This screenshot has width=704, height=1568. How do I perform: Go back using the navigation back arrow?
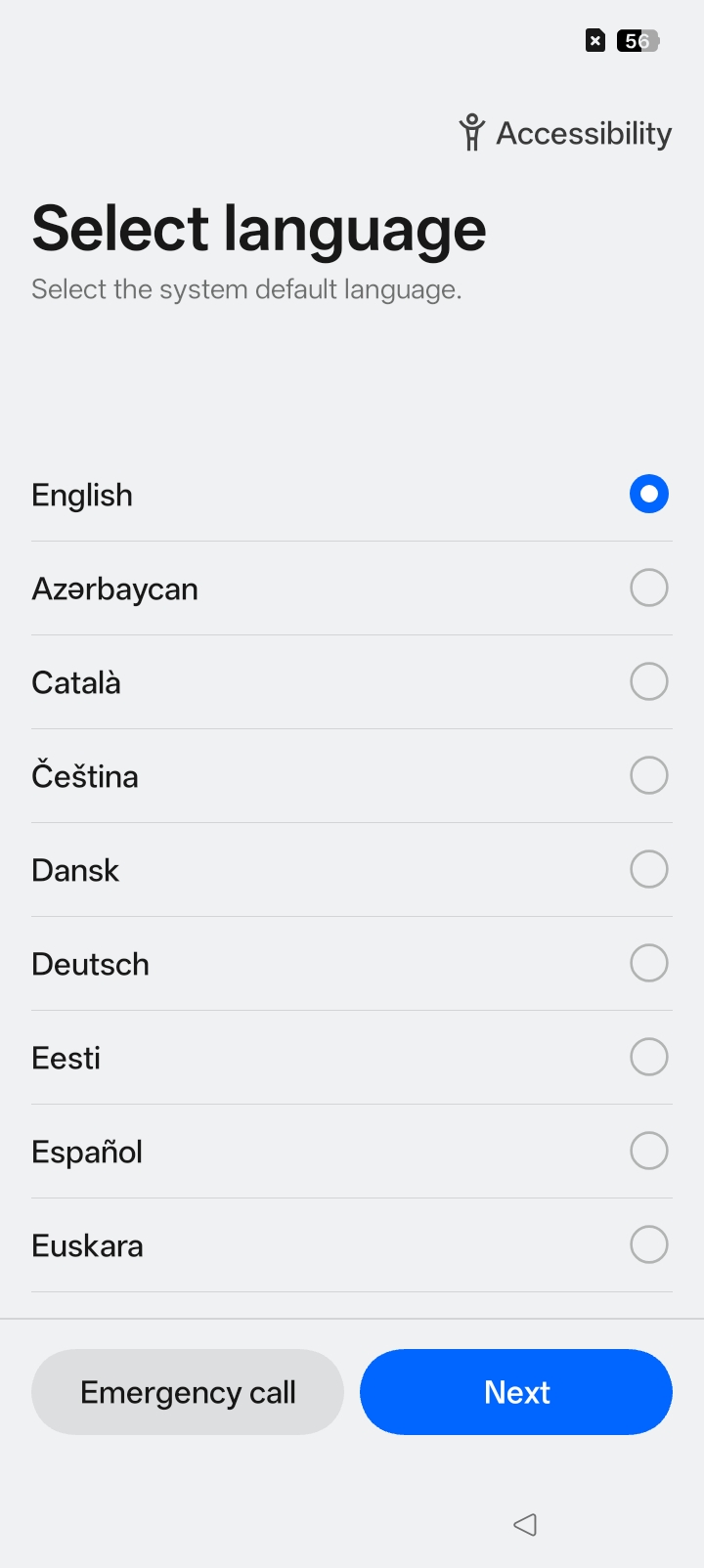click(525, 1524)
